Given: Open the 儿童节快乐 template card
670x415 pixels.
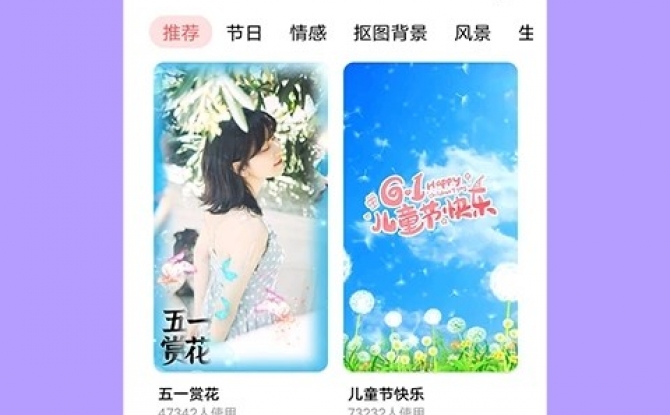Looking at the screenshot, I should [x=431, y=217].
